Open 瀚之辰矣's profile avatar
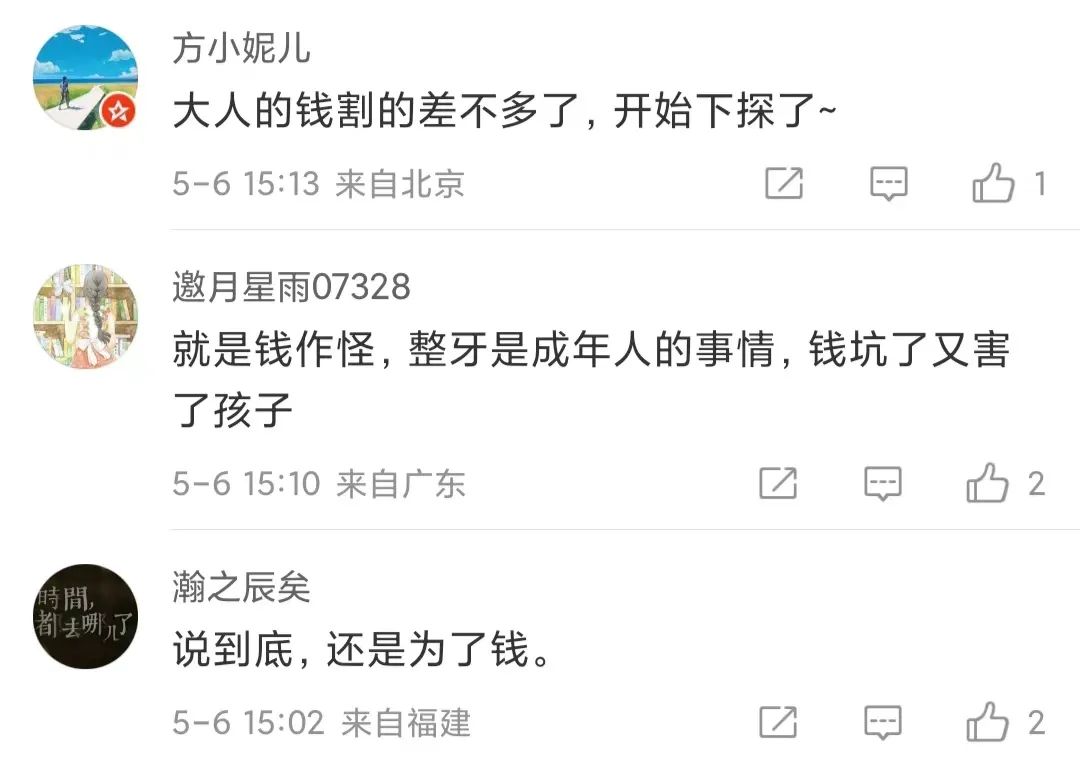The image size is (1080, 767). click(85, 616)
